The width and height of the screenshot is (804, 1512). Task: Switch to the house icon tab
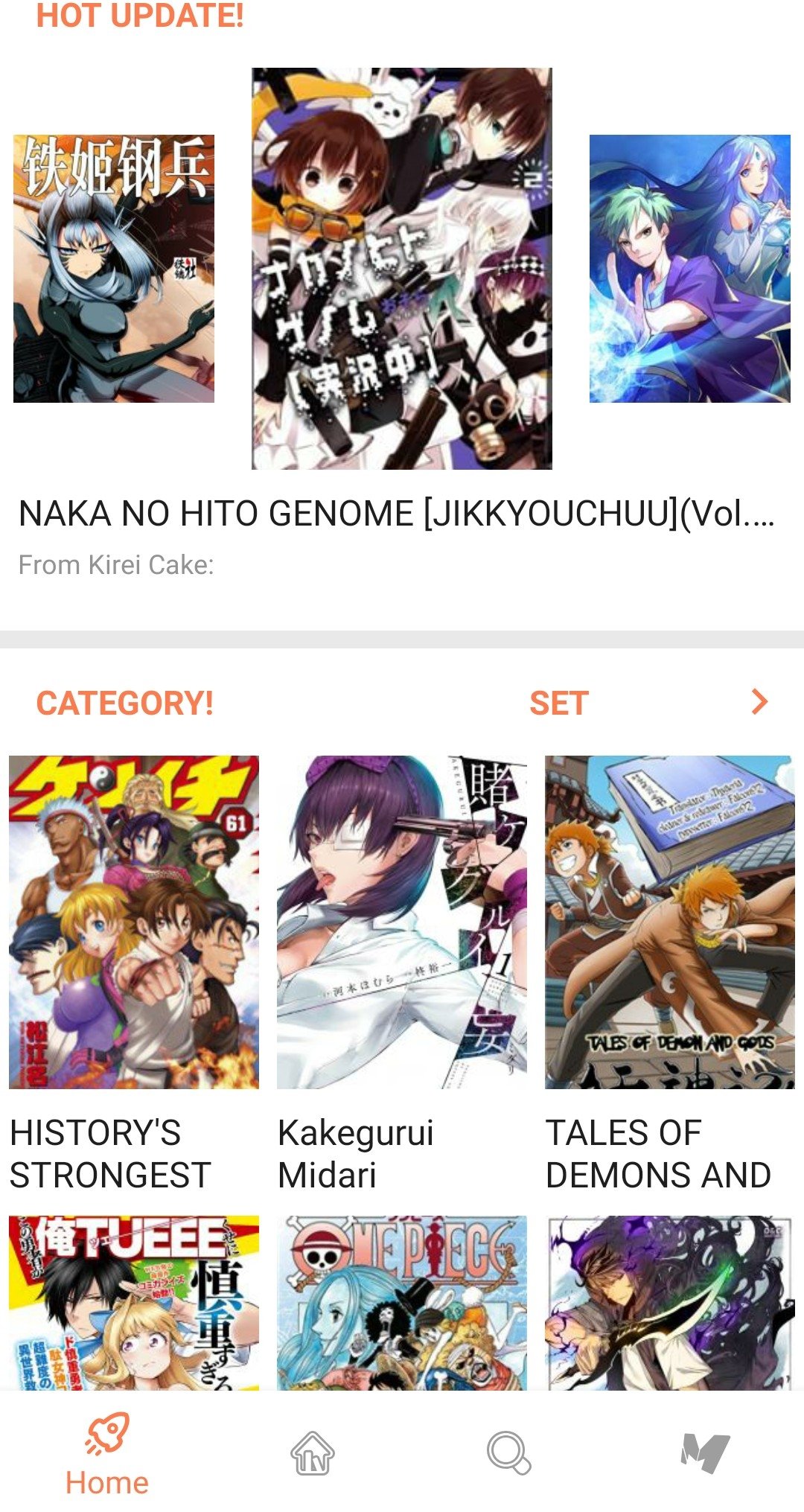[312, 1452]
